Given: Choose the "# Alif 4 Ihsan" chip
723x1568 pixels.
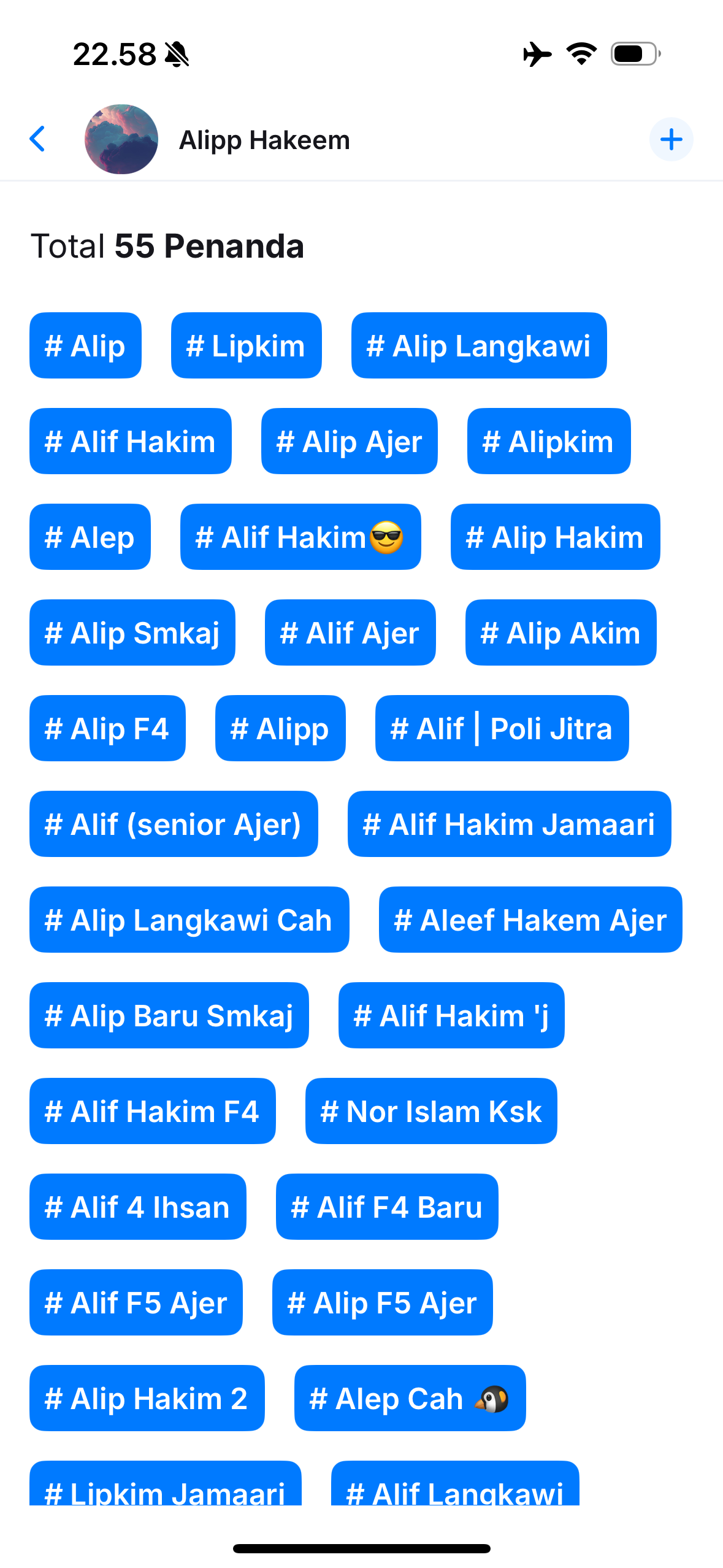Looking at the screenshot, I should (x=137, y=1207).
